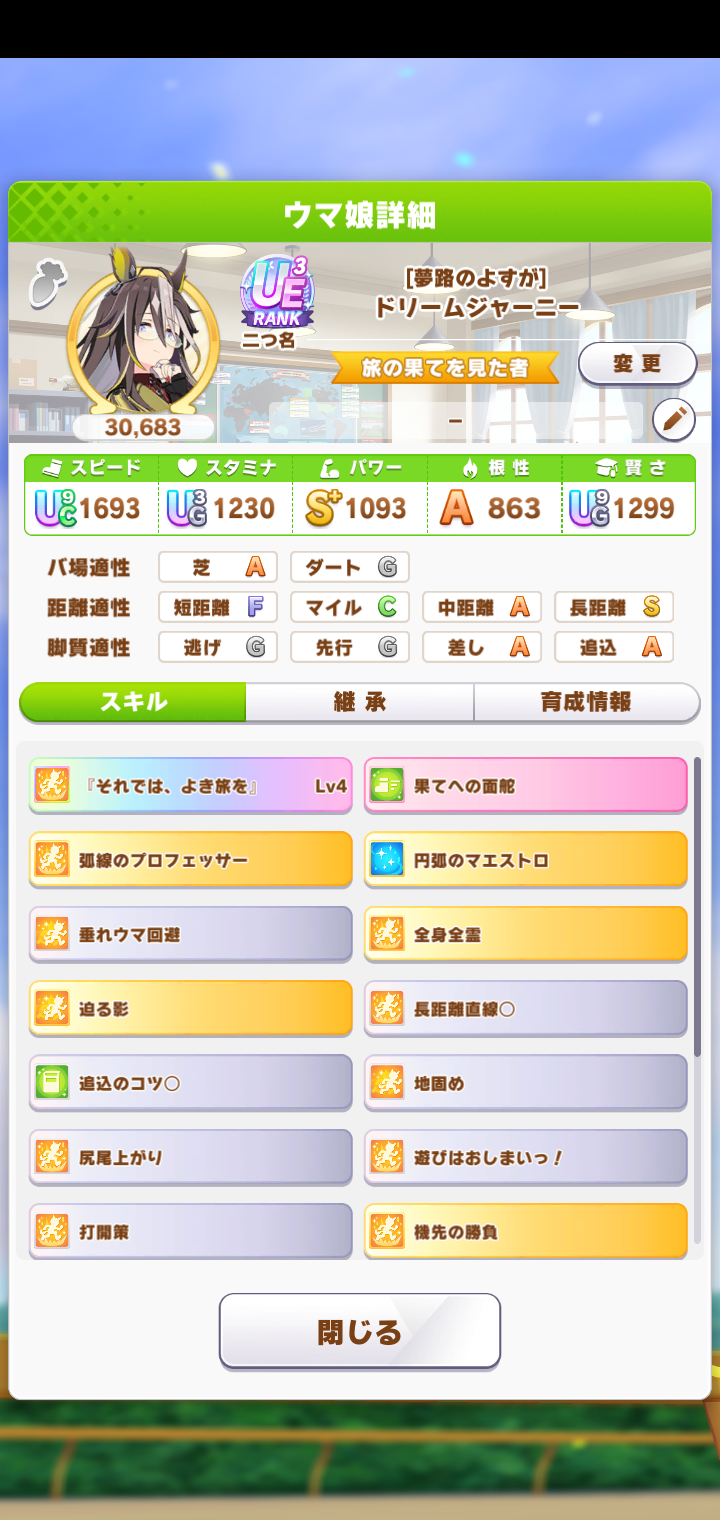Check the 垂れウマ回避 skill
The height and width of the screenshot is (1520, 720).
(190, 935)
